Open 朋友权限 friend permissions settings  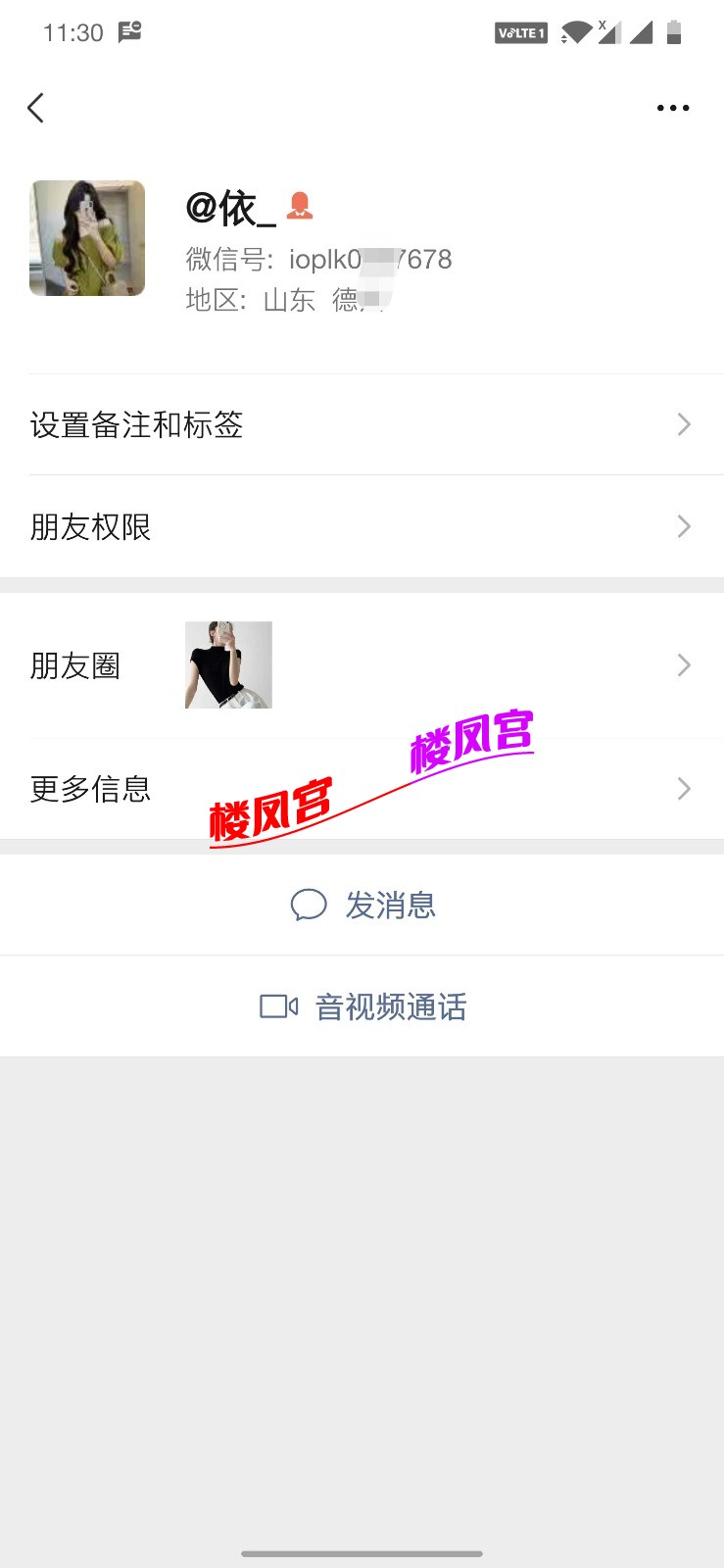click(x=362, y=526)
